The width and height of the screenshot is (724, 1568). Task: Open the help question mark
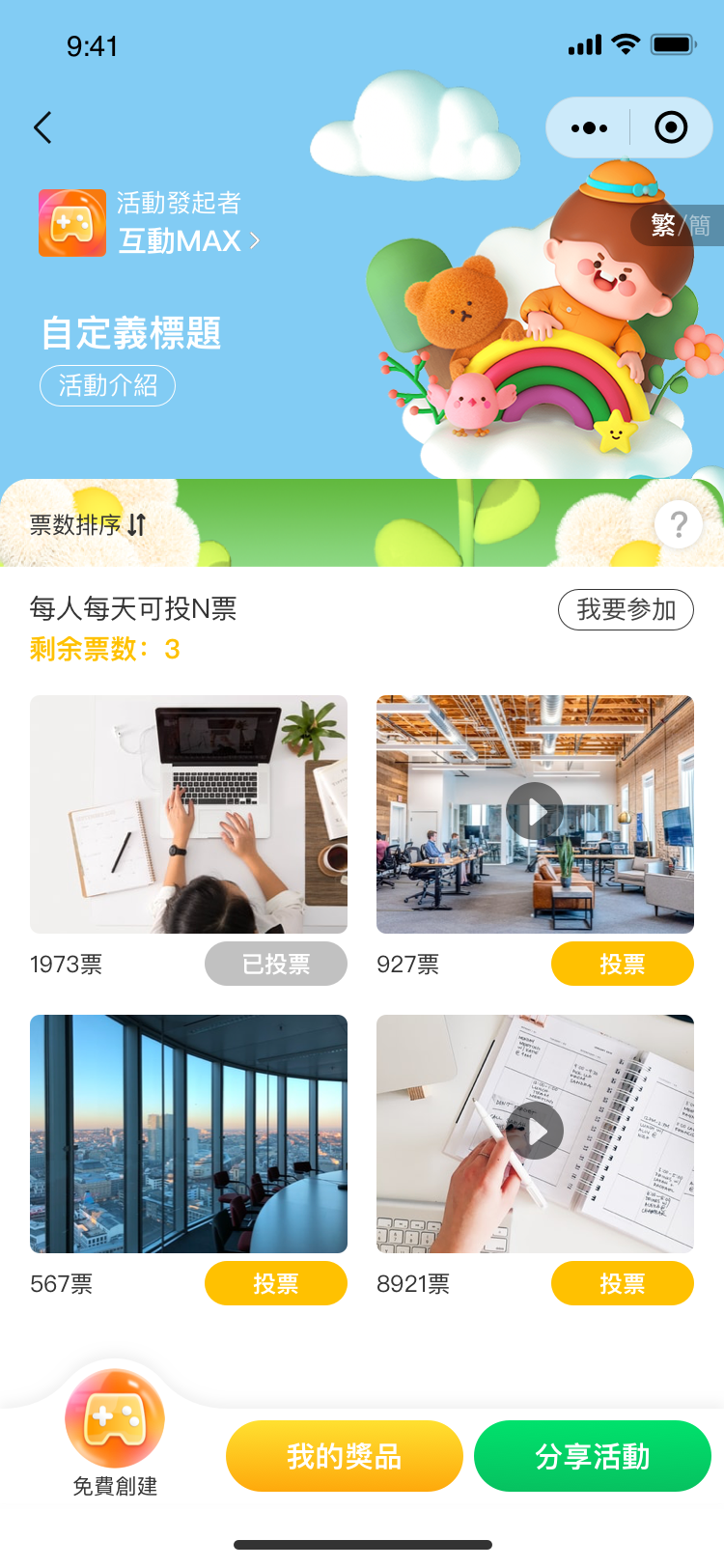tap(678, 524)
